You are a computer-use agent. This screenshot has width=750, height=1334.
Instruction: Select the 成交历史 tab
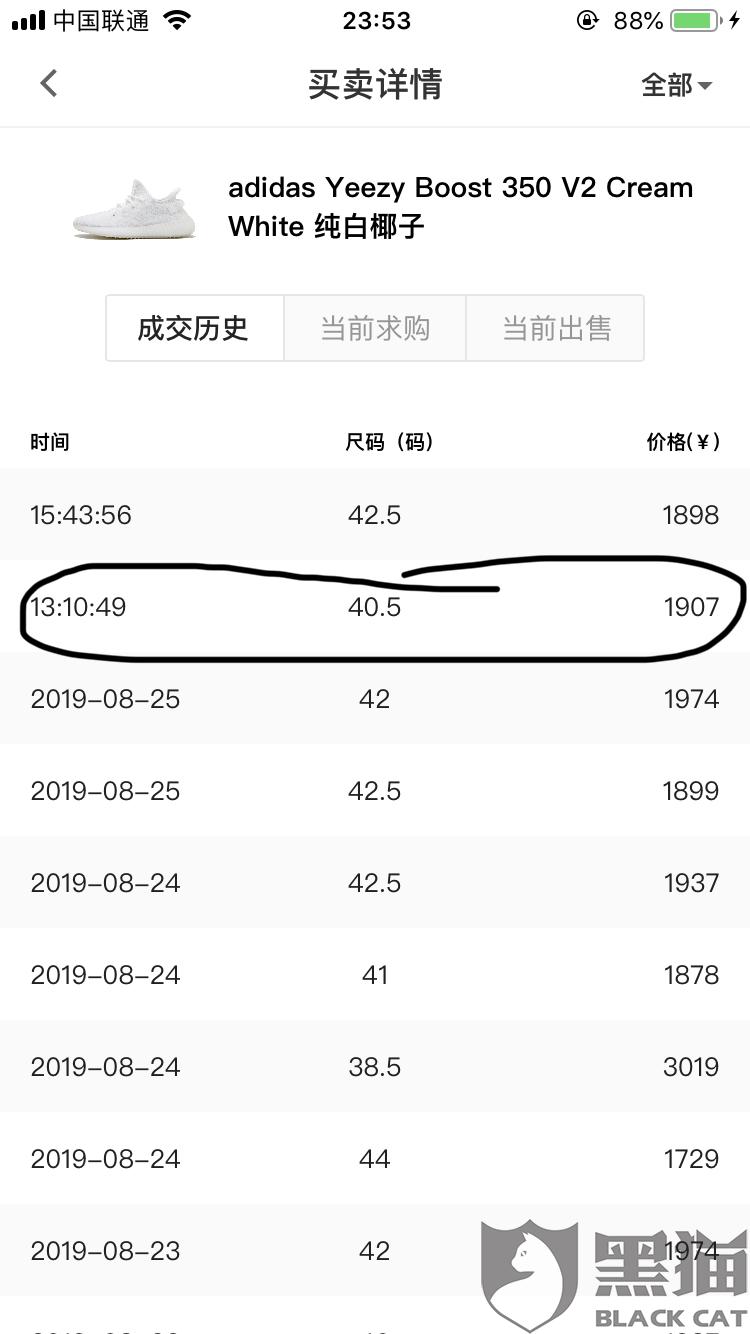[194, 328]
